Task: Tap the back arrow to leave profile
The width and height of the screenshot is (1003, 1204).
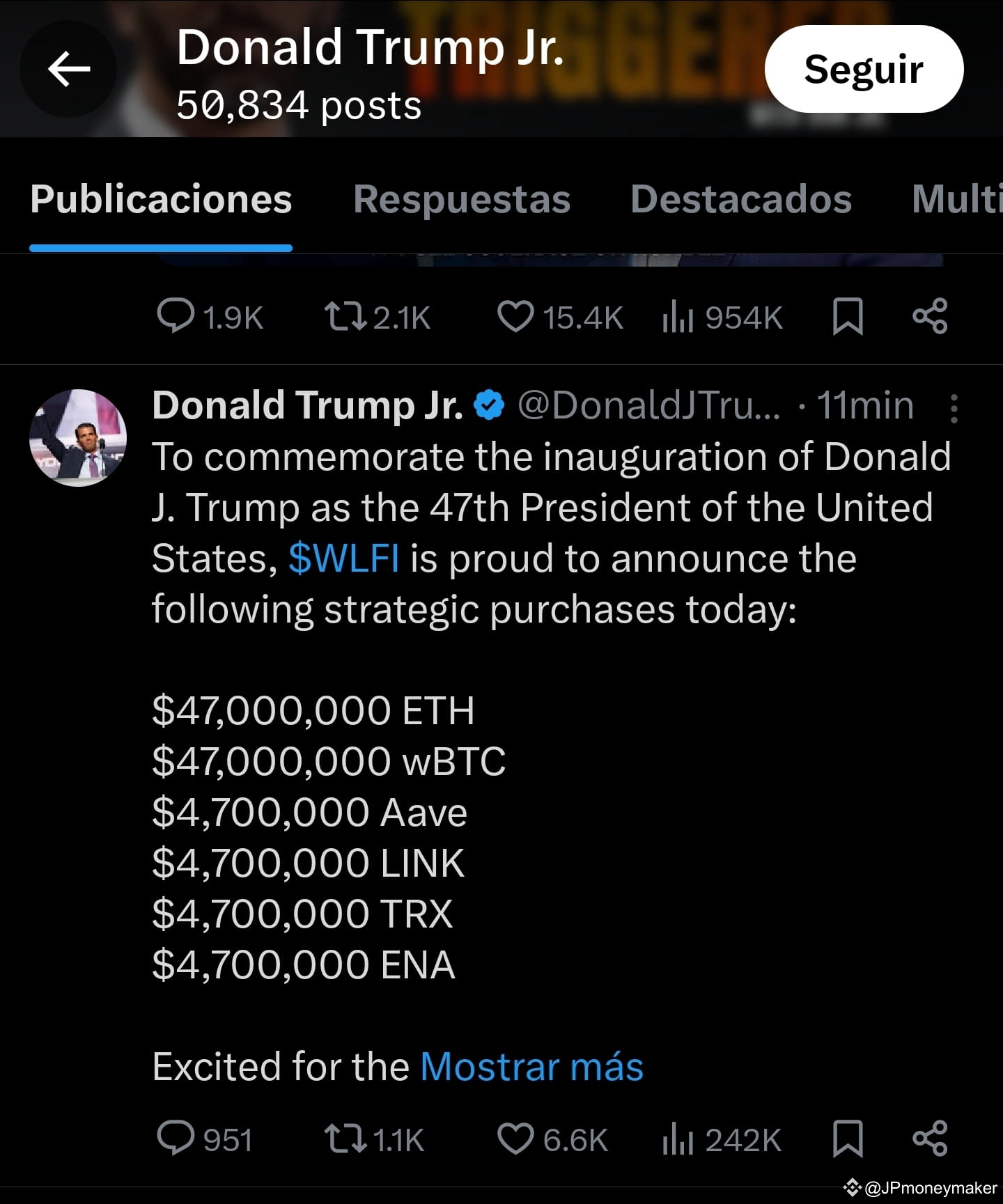Action: (x=68, y=68)
